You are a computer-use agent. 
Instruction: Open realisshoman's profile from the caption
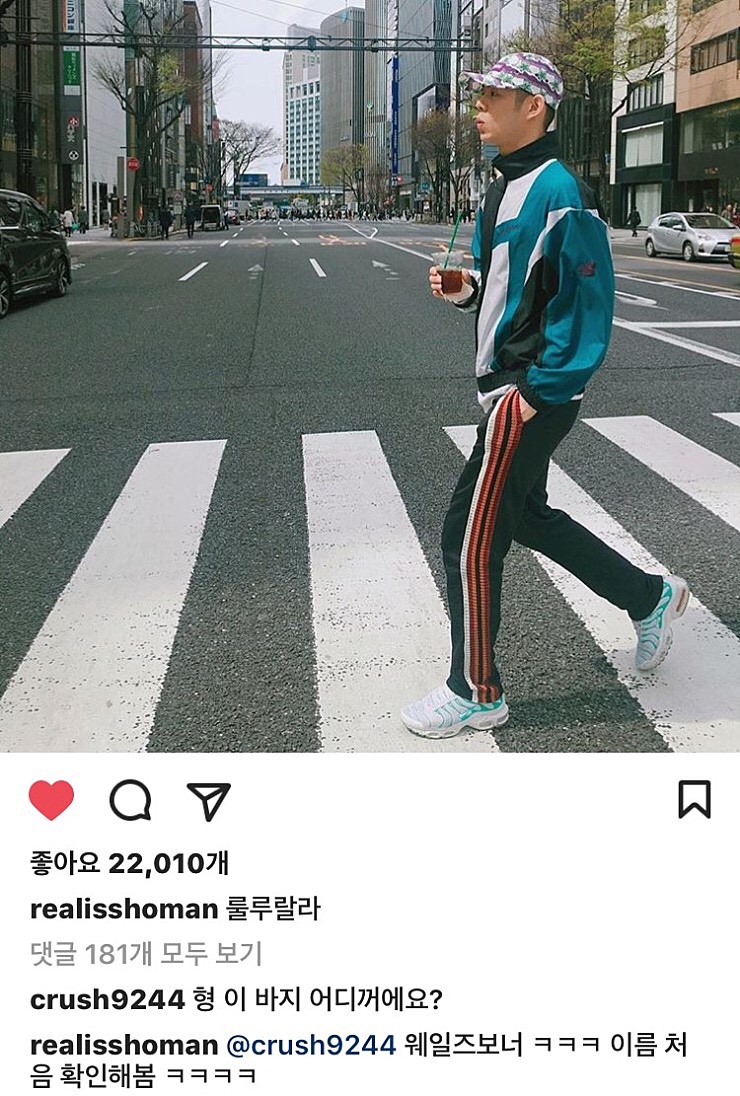(x=124, y=909)
